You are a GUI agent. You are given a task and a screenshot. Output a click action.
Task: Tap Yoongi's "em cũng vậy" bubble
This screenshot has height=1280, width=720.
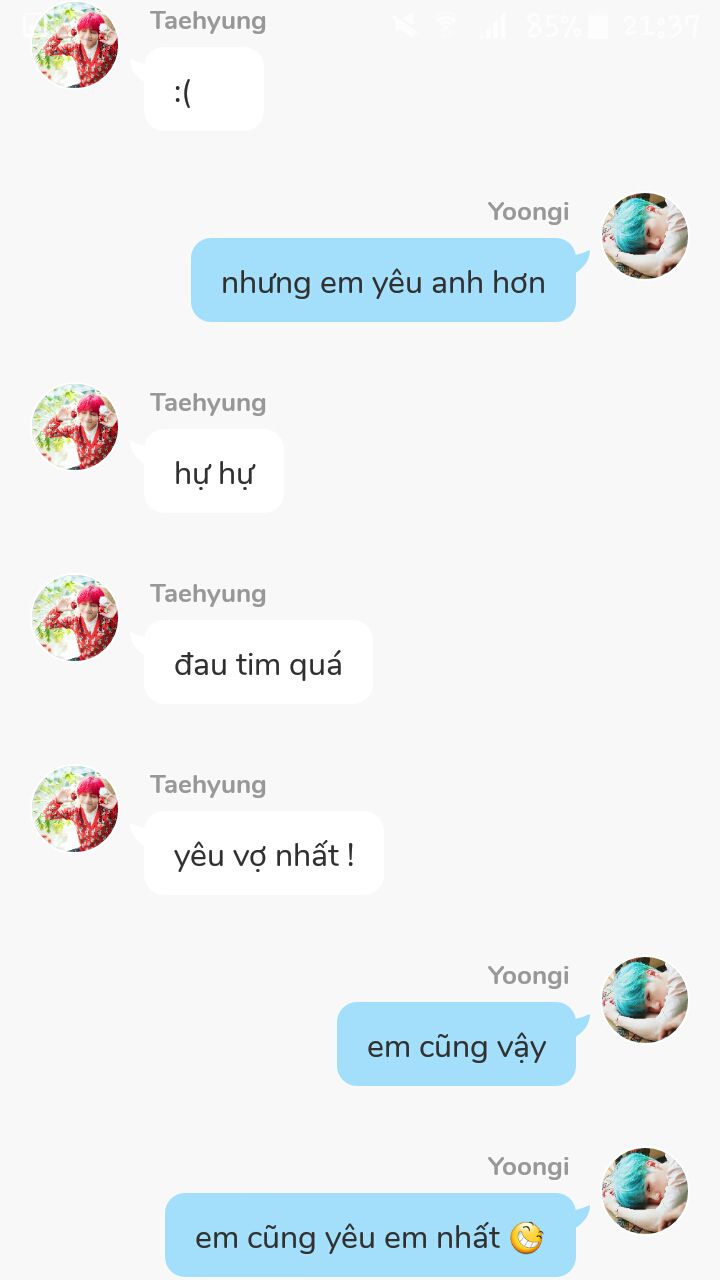pyautogui.click(x=456, y=1045)
